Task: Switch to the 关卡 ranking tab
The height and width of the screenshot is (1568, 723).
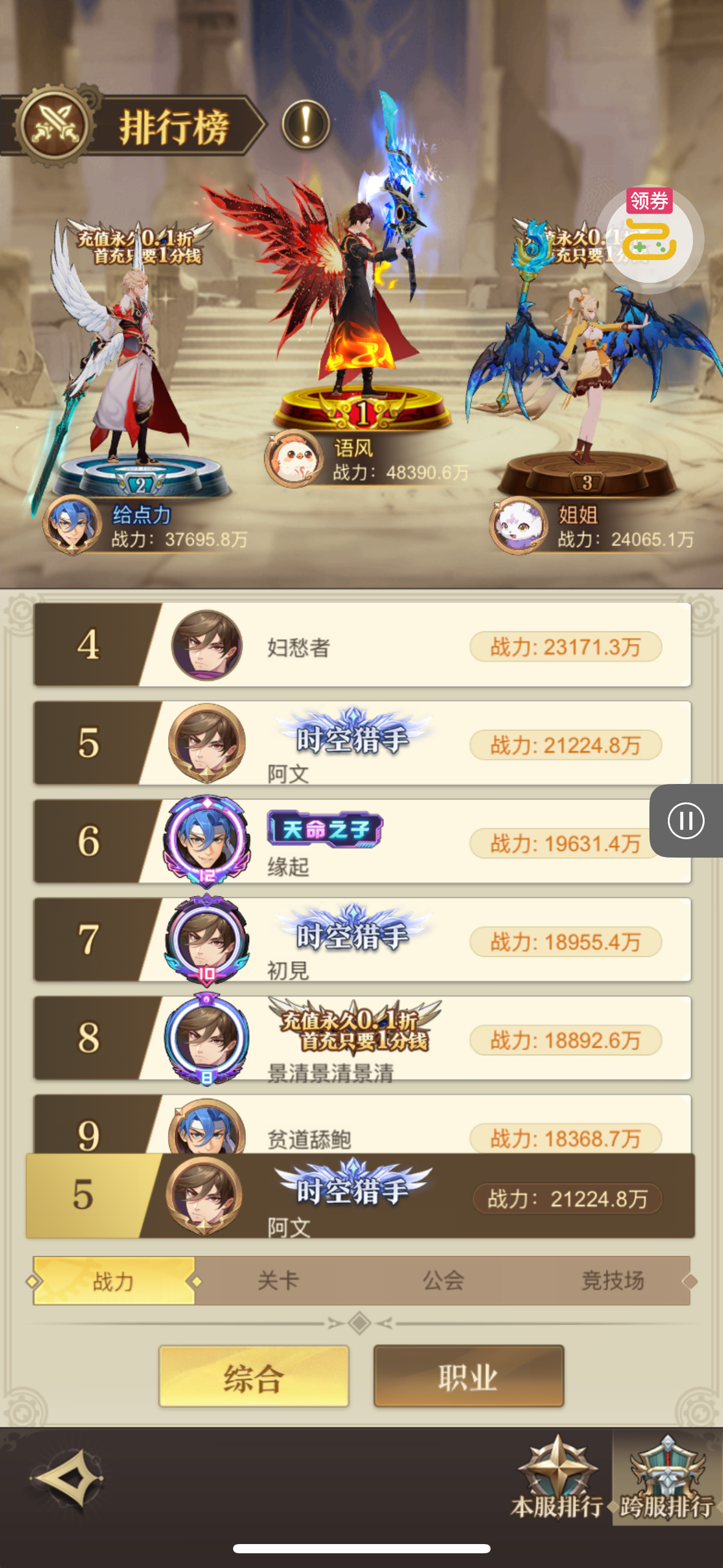Action: [x=278, y=1281]
